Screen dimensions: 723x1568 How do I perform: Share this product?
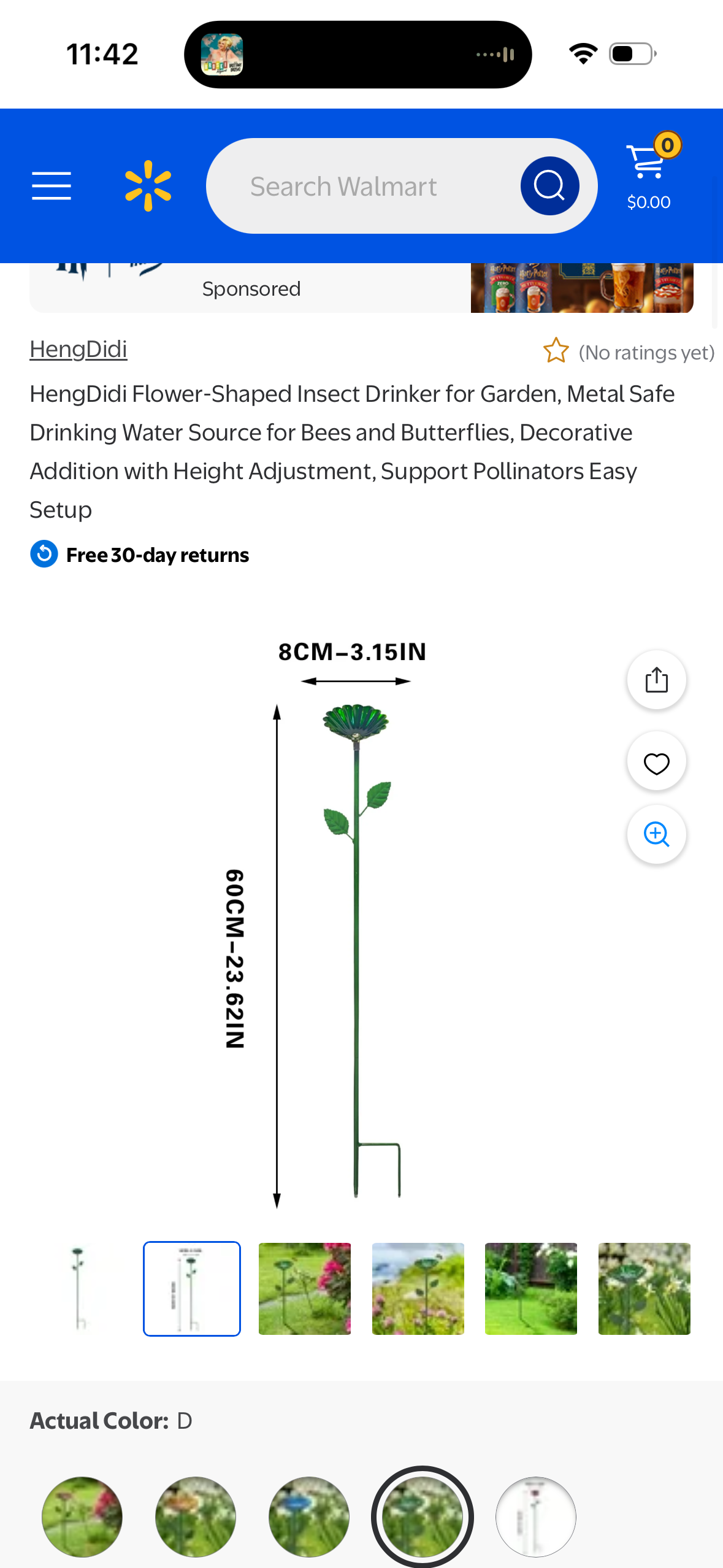coord(656,680)
